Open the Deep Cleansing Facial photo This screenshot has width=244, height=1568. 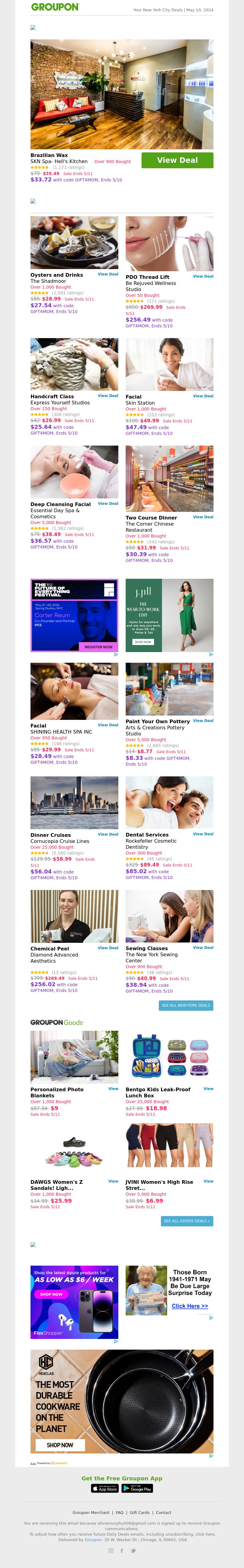click(x=74, y=472)
